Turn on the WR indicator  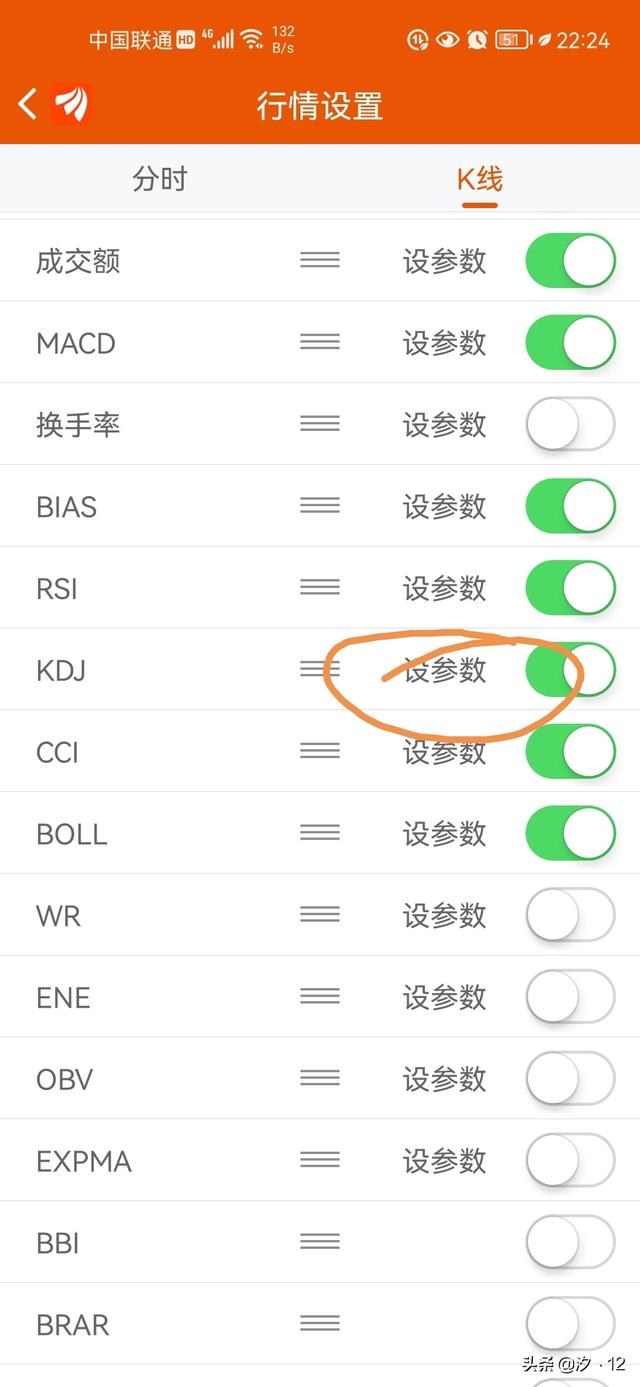point(570,915)
